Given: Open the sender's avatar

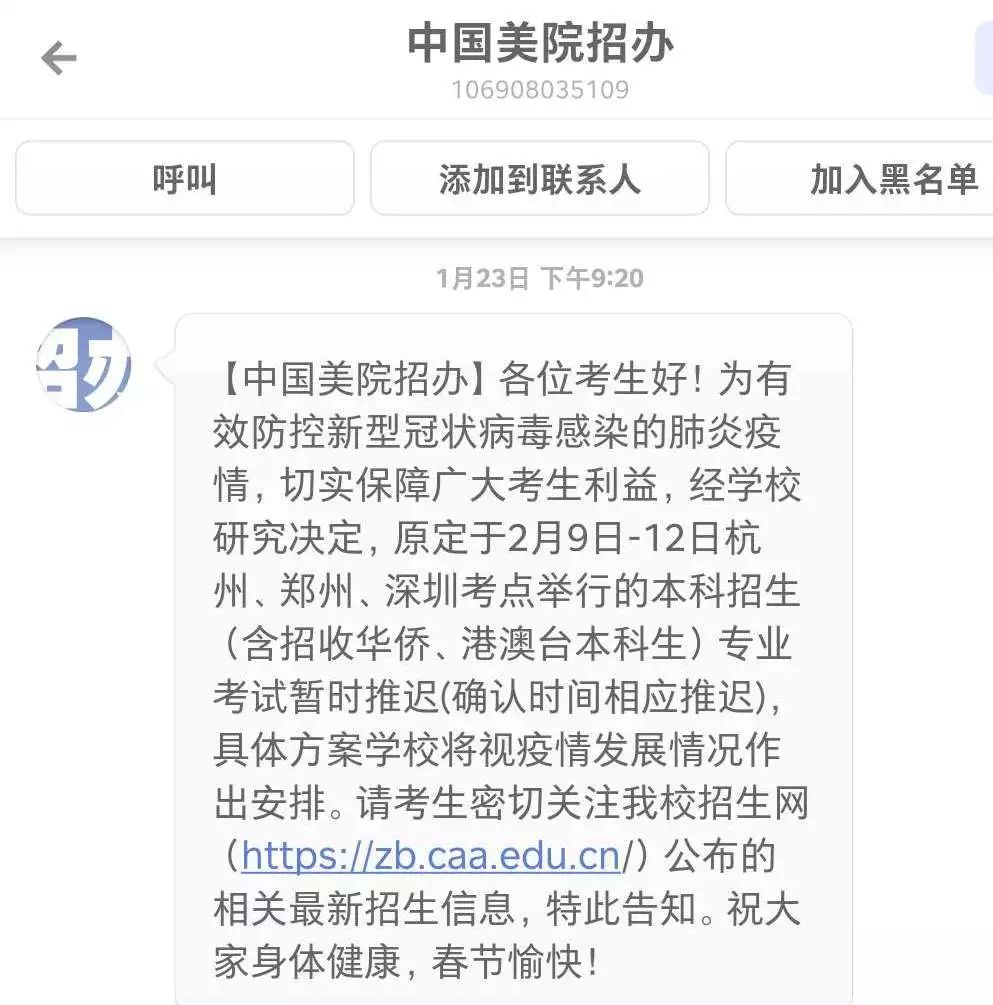Looking at the screenshot, I should [x=83, y=364].
